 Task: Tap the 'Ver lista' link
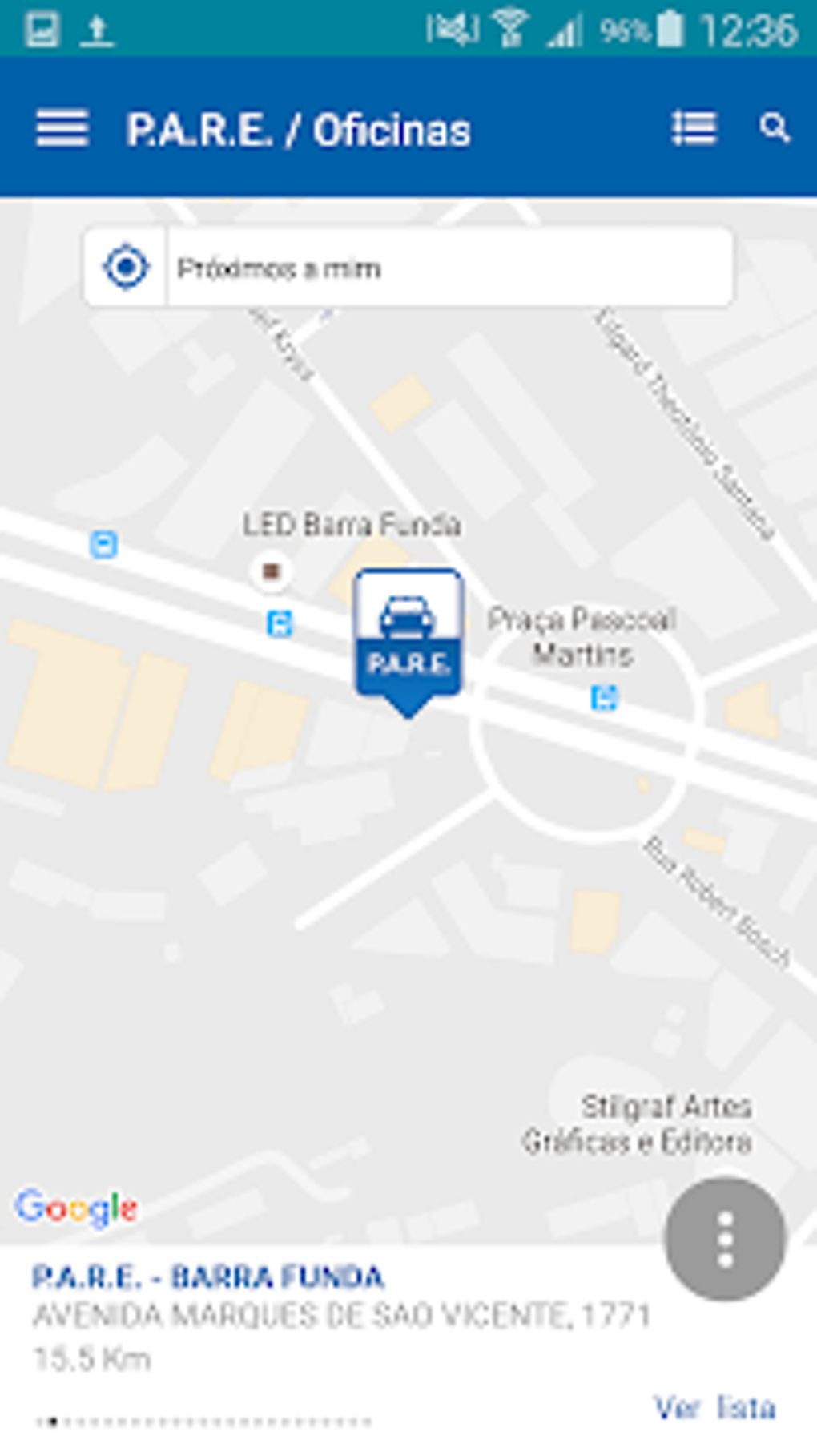714,1407
